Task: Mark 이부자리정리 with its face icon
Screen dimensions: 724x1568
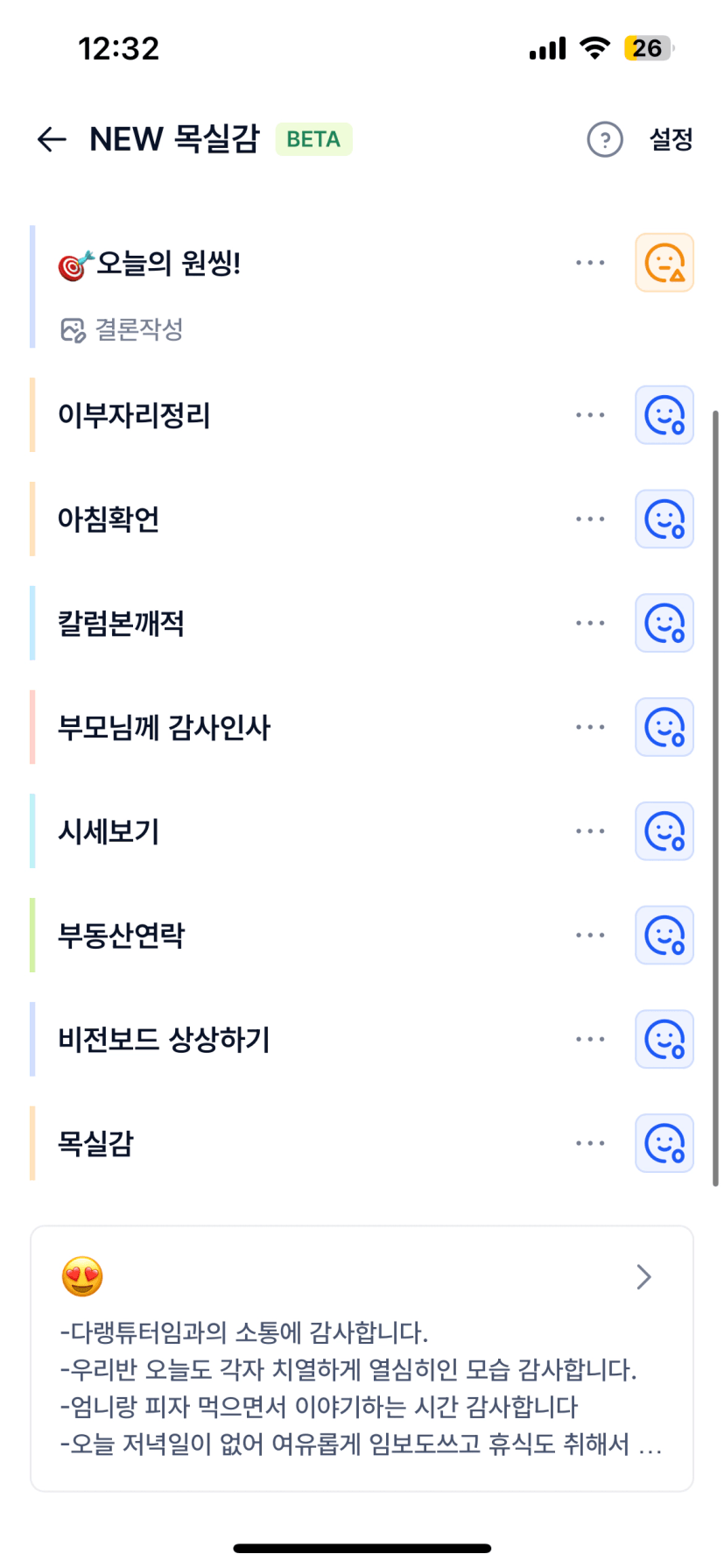Action: coord(664,415)
